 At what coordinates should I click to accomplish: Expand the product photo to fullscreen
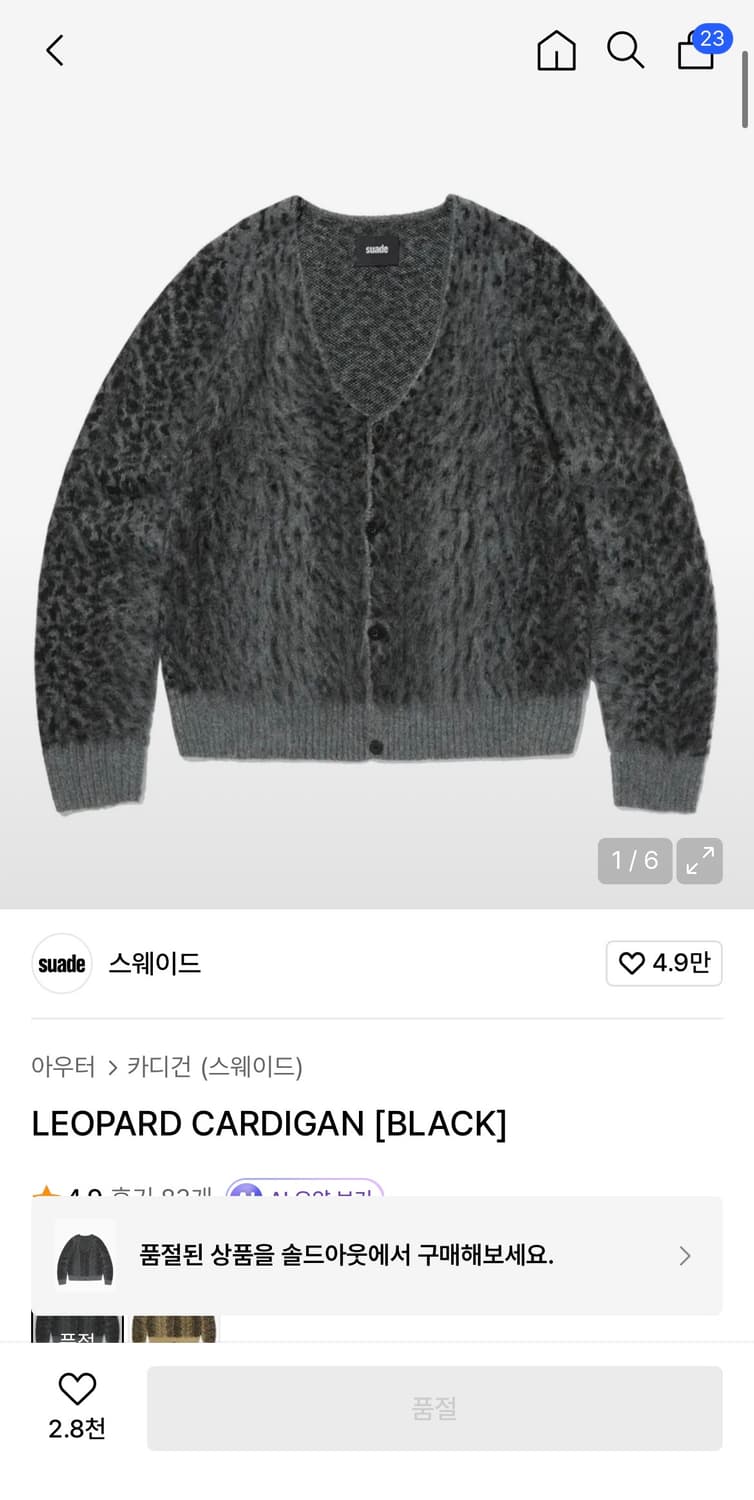(699, 861)
